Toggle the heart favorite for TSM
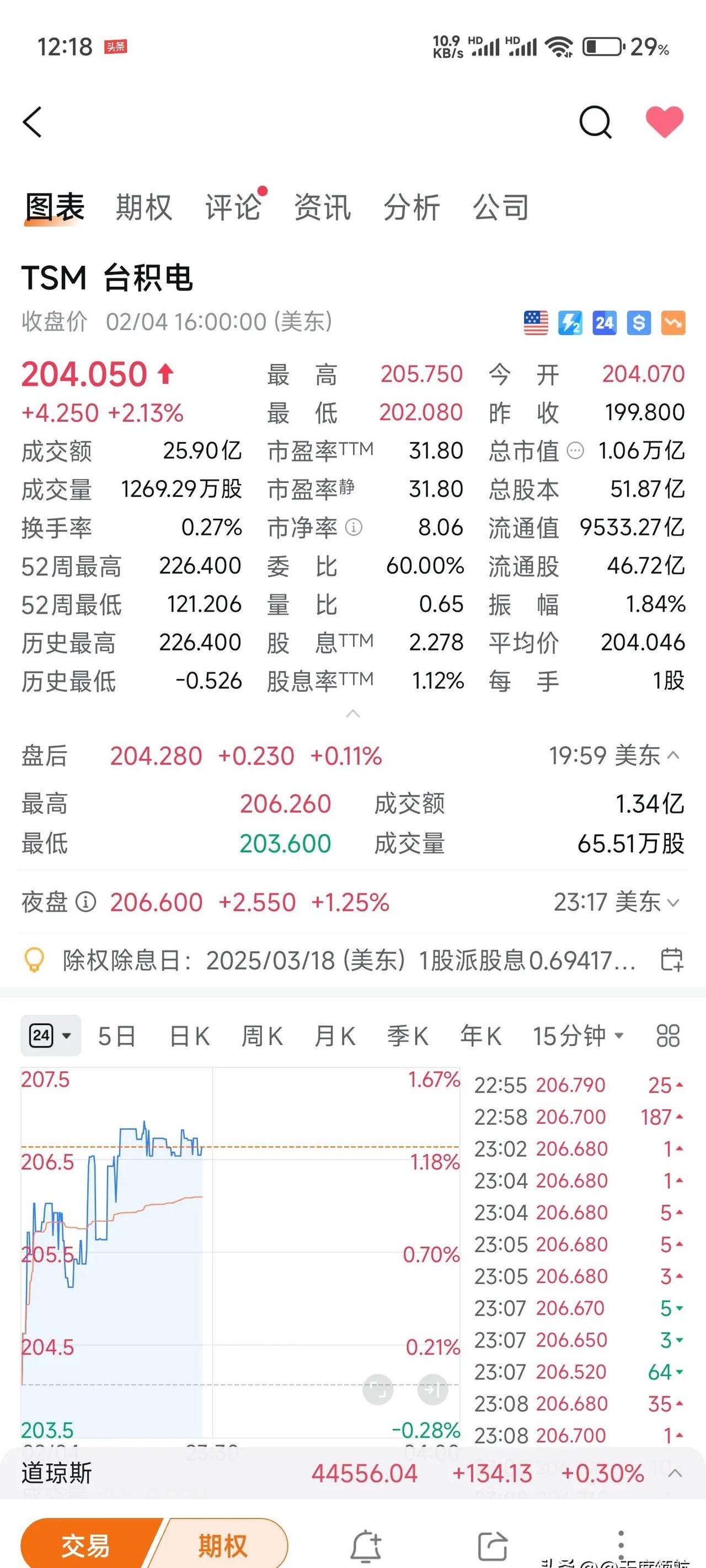The height and width of the screenshot is (1568, 706). (x=665, y=122)
